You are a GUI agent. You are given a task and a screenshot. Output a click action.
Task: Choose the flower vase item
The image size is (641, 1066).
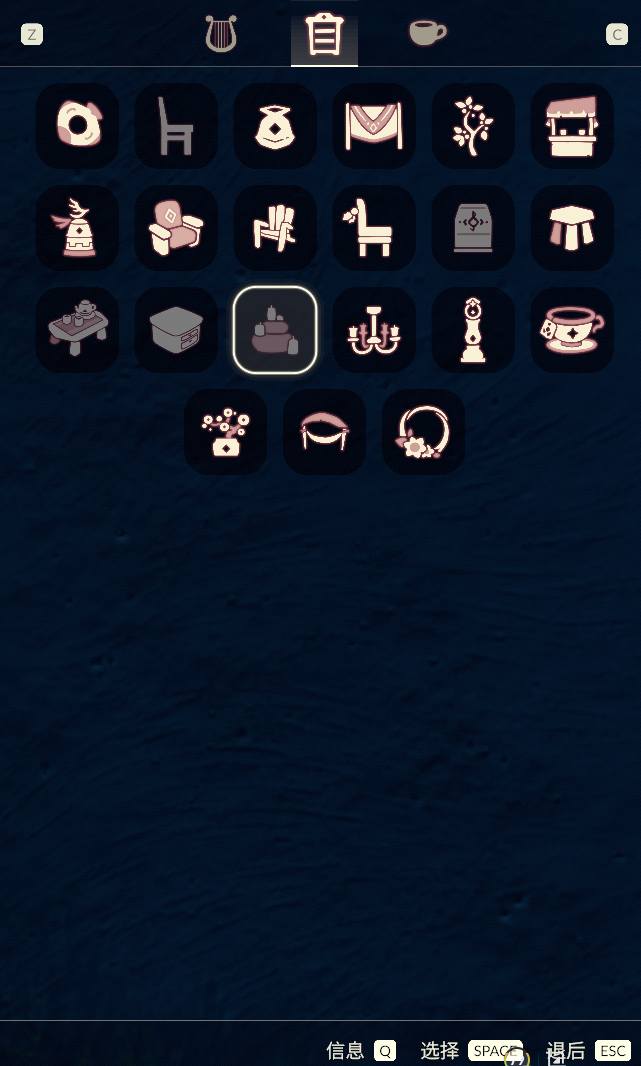225,432
